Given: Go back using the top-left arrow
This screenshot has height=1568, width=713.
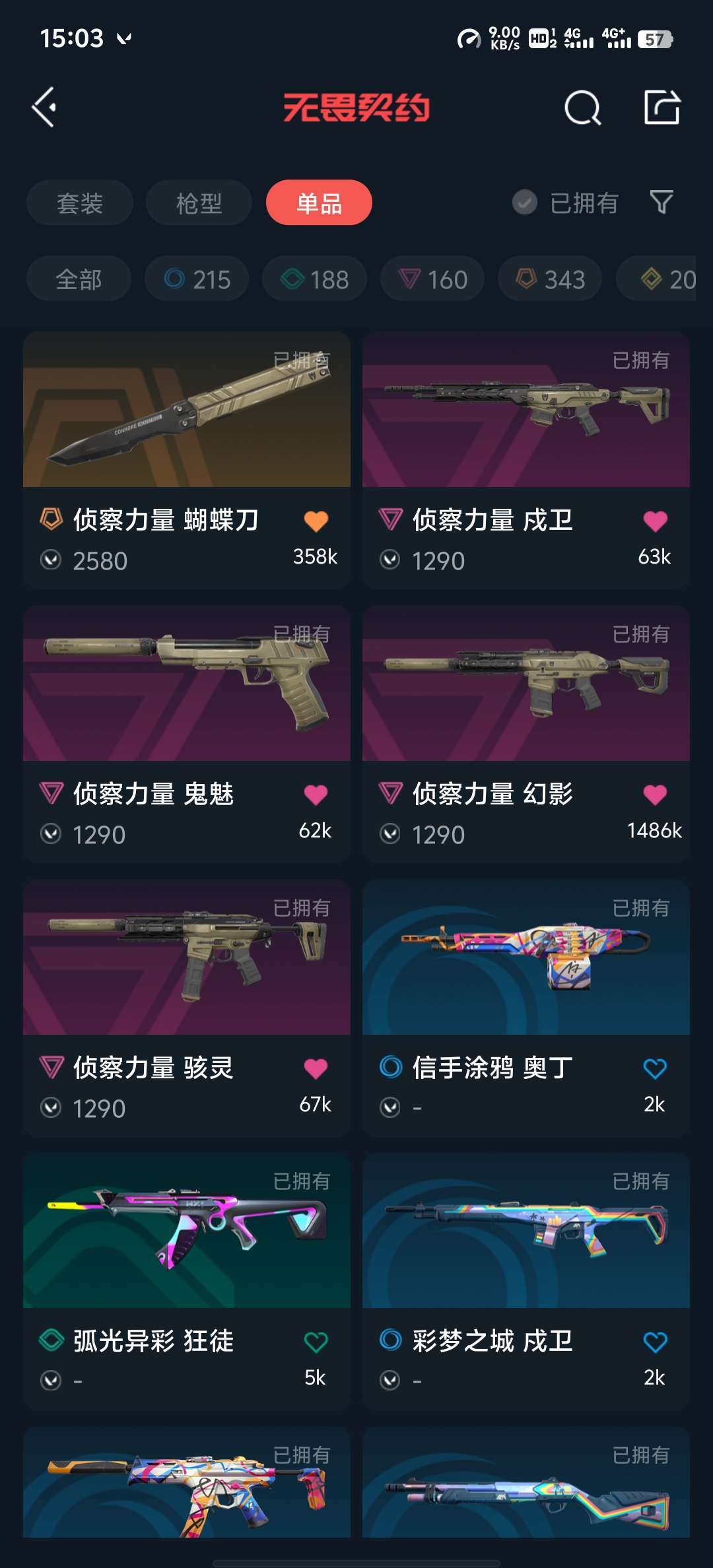Looking at the screenshot, I should [x=45, y=107].
